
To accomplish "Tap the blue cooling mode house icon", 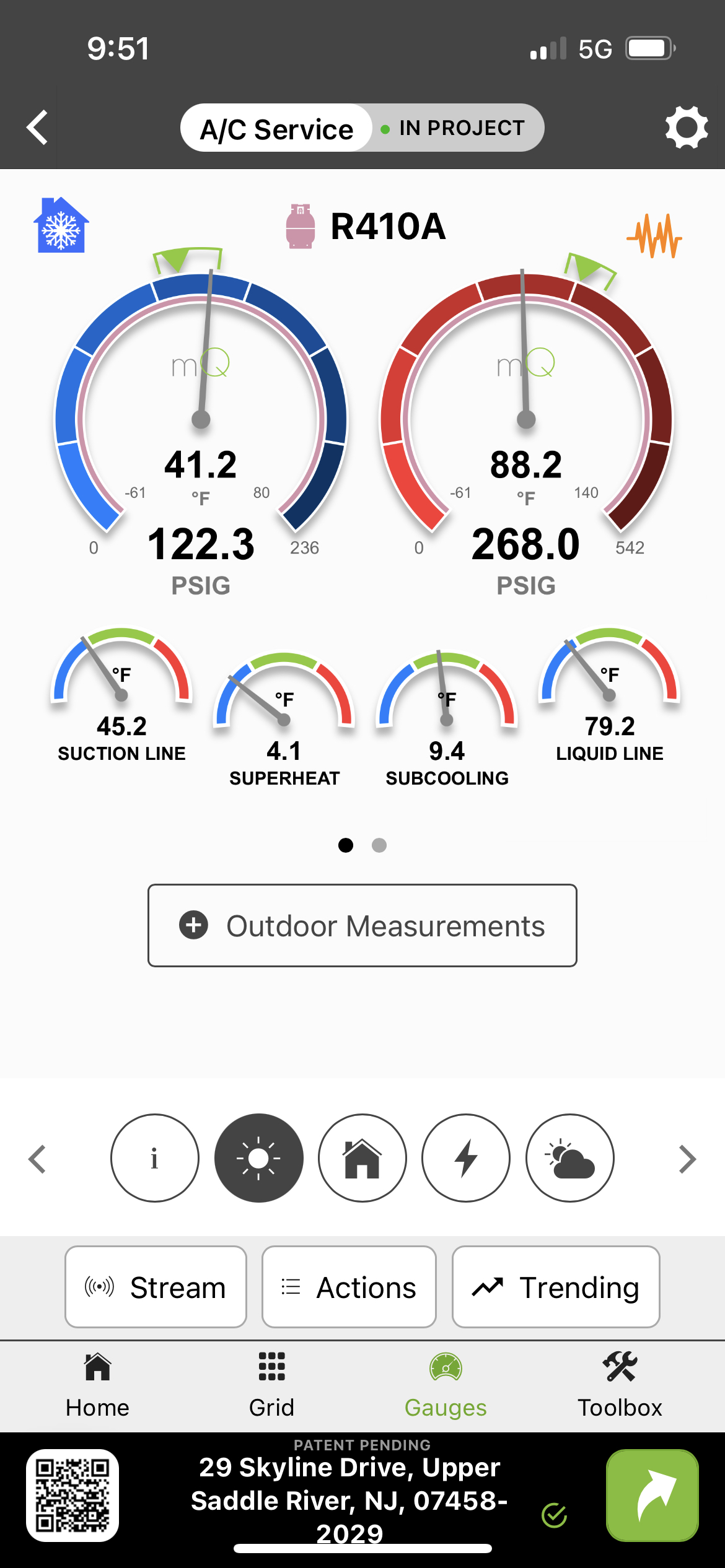I will coord(61,225).
